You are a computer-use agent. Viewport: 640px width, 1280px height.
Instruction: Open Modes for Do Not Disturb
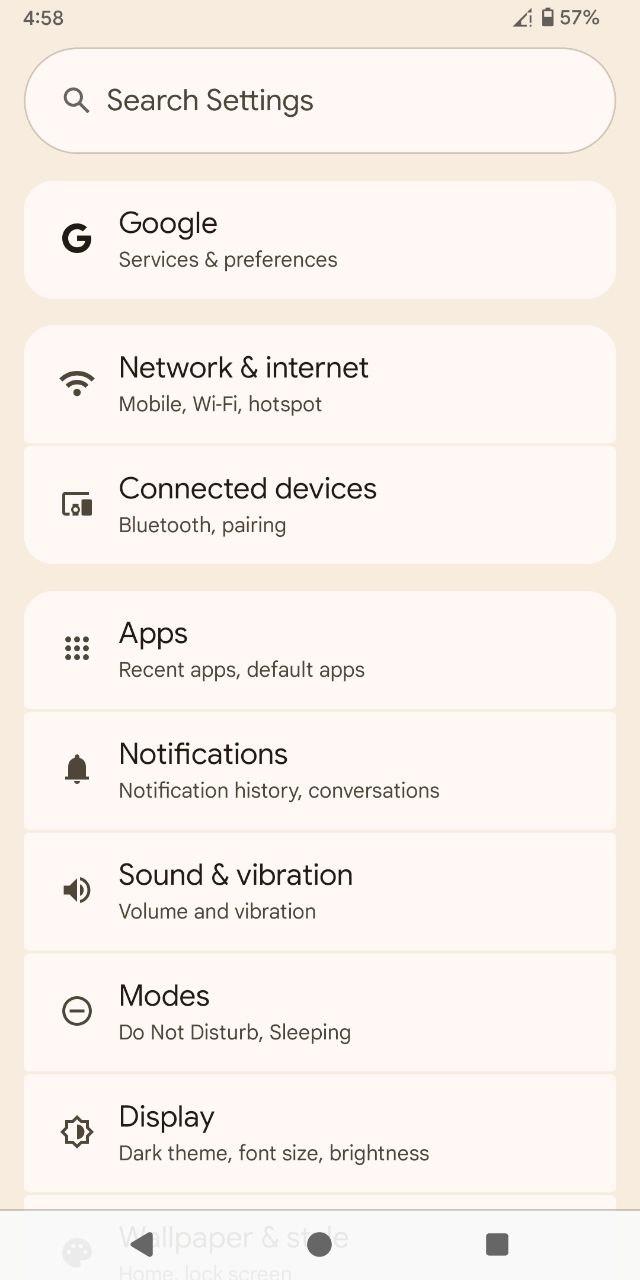320,1012
